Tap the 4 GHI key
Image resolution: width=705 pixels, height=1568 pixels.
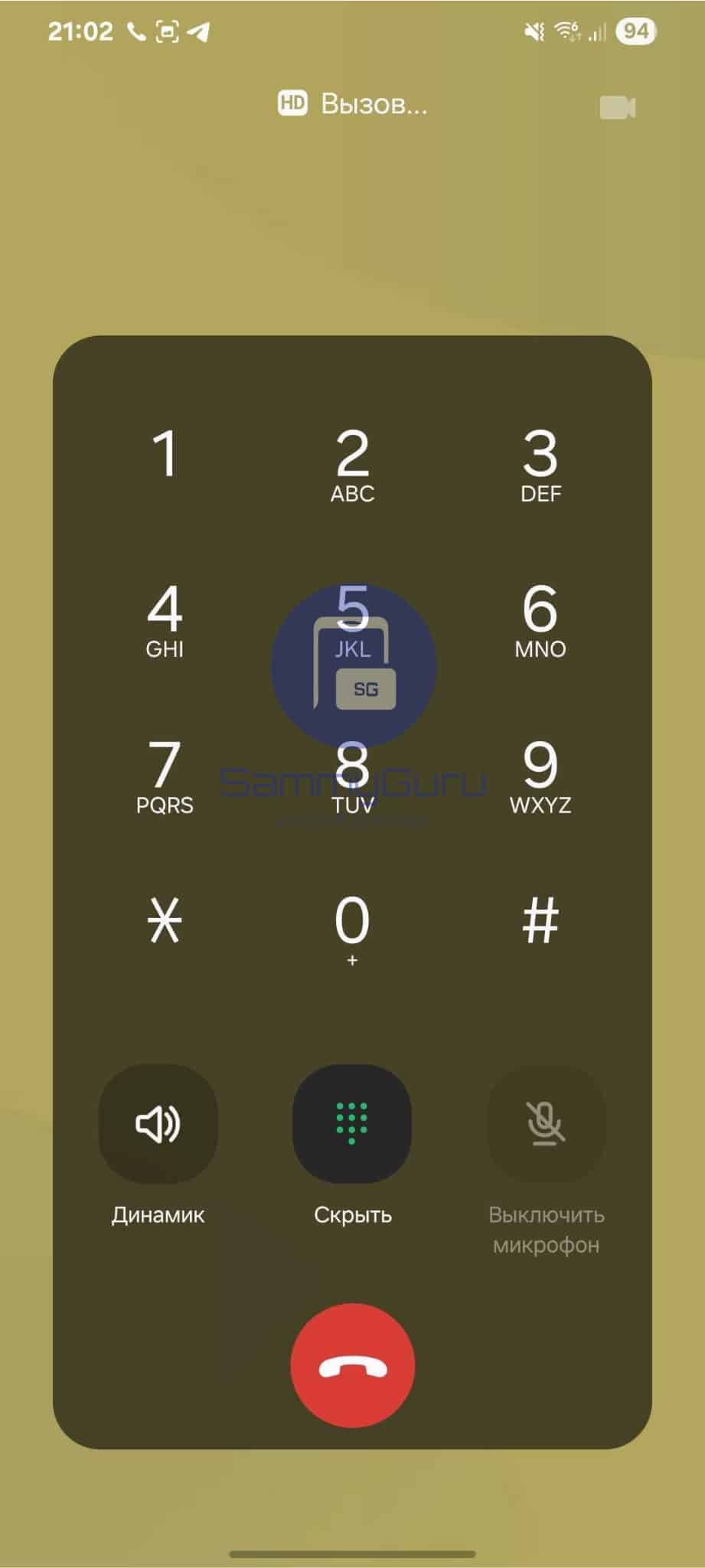click(x=165, y=620)
